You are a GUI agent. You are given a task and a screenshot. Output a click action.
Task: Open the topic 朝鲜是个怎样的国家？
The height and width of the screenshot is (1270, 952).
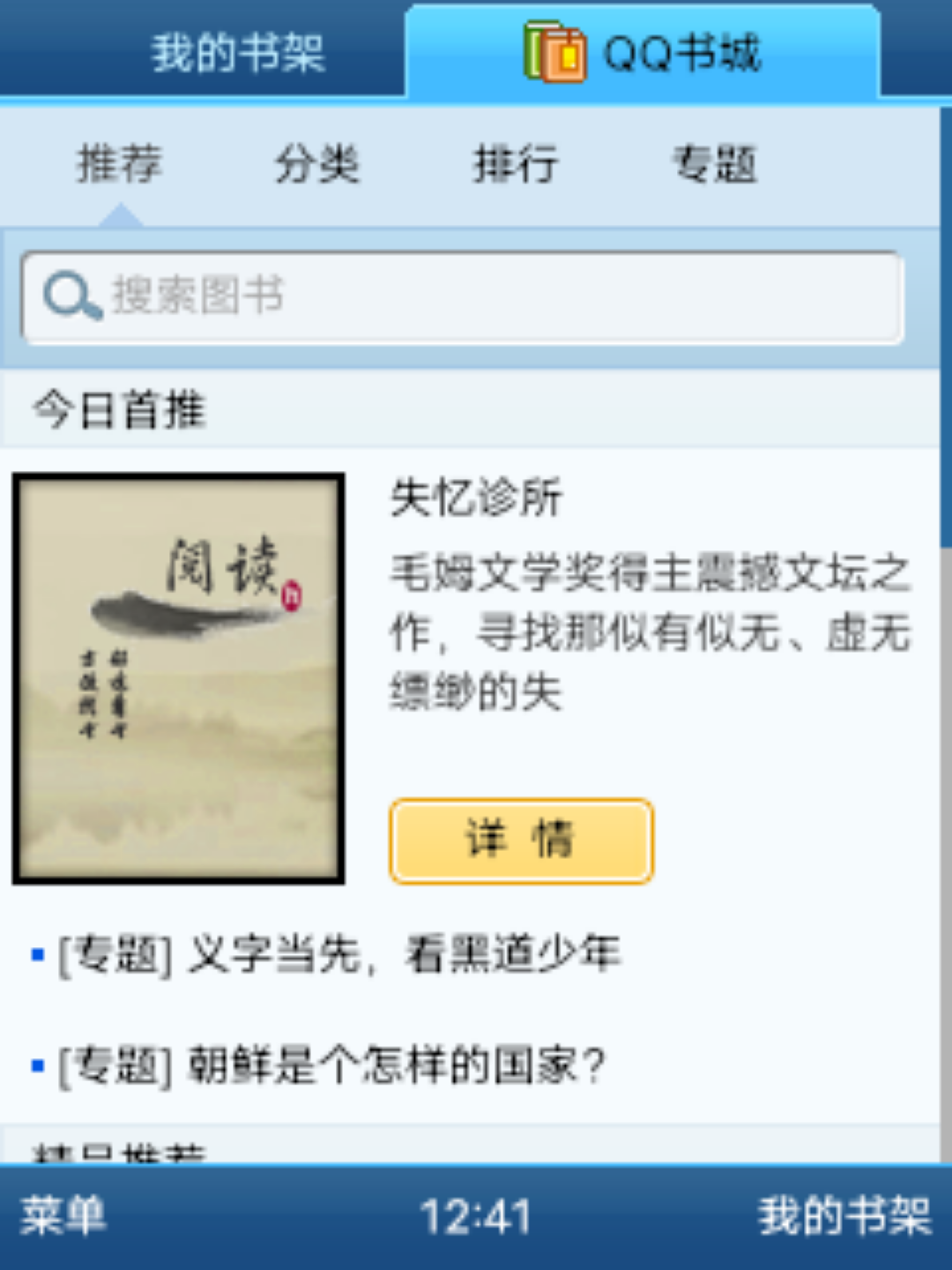coord(331,1065)
